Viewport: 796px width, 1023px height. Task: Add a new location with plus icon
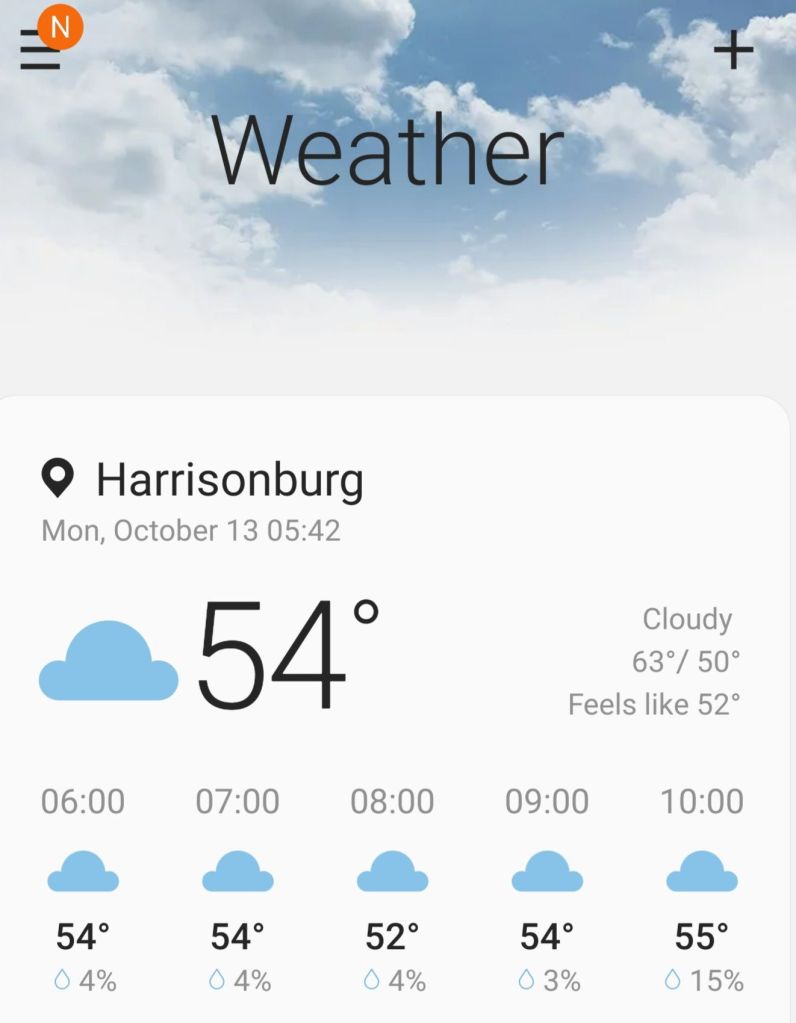733,50
